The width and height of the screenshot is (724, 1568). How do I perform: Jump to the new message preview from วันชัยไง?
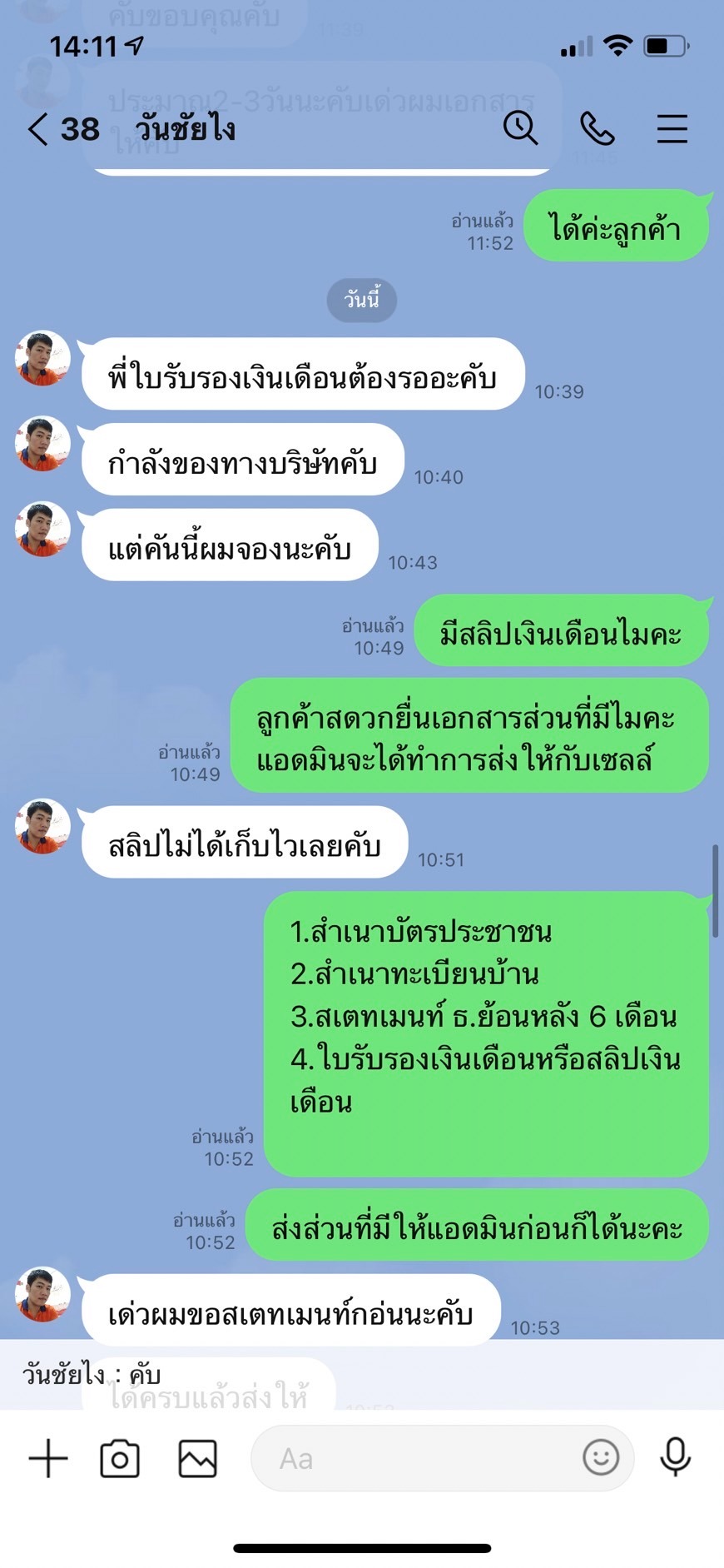tap(362, 1374)
